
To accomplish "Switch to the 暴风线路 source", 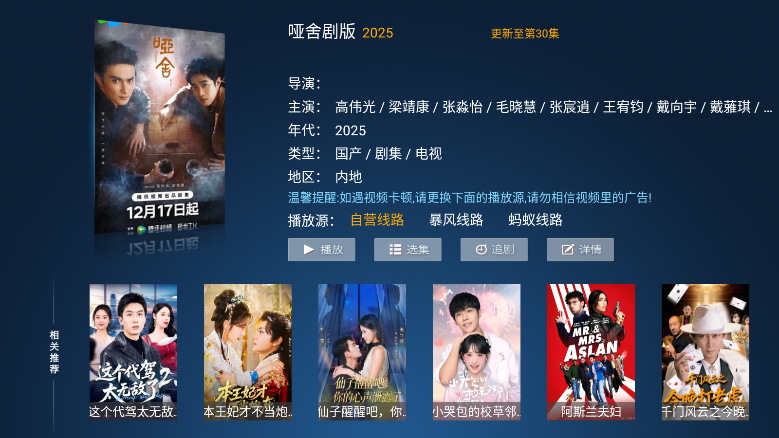I will (x=456, y=220).
